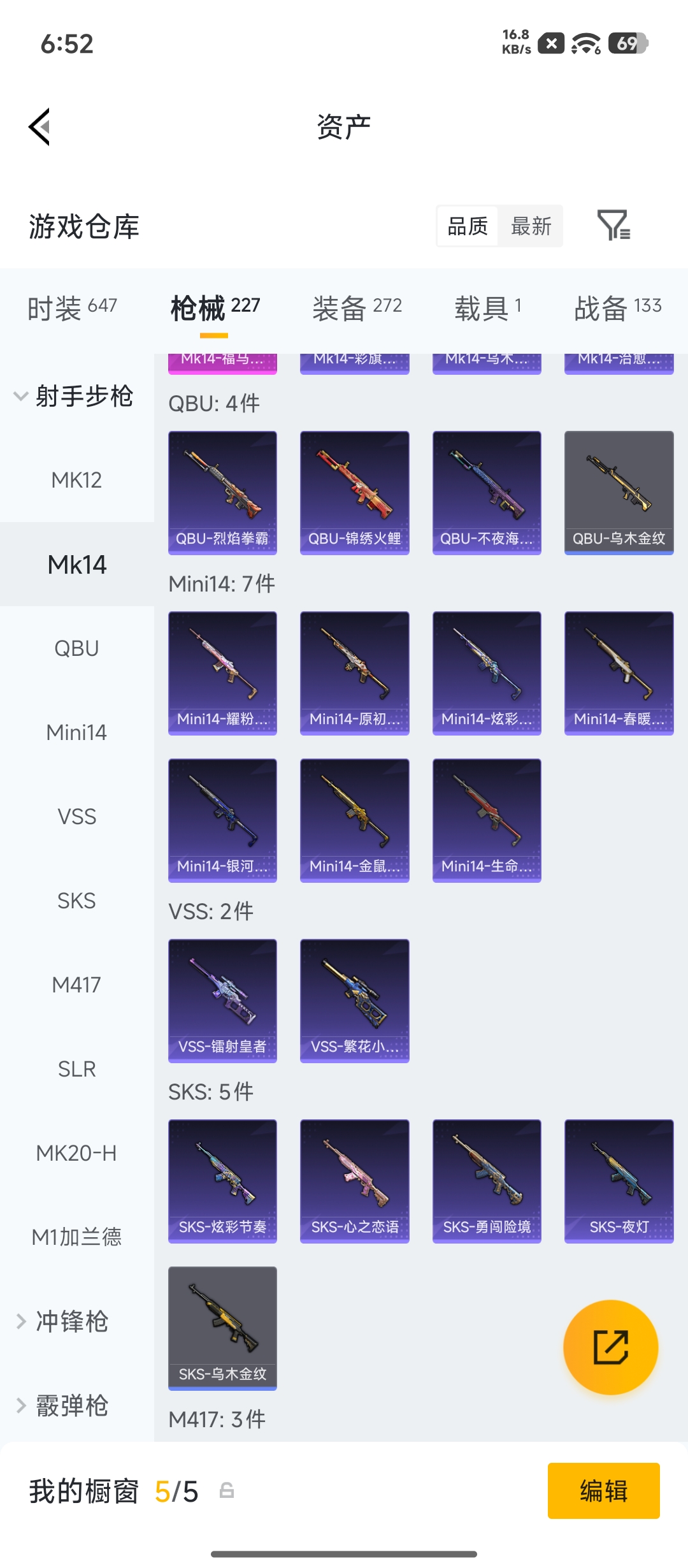Sort the warehouse by 品质

tap(468, 226)
